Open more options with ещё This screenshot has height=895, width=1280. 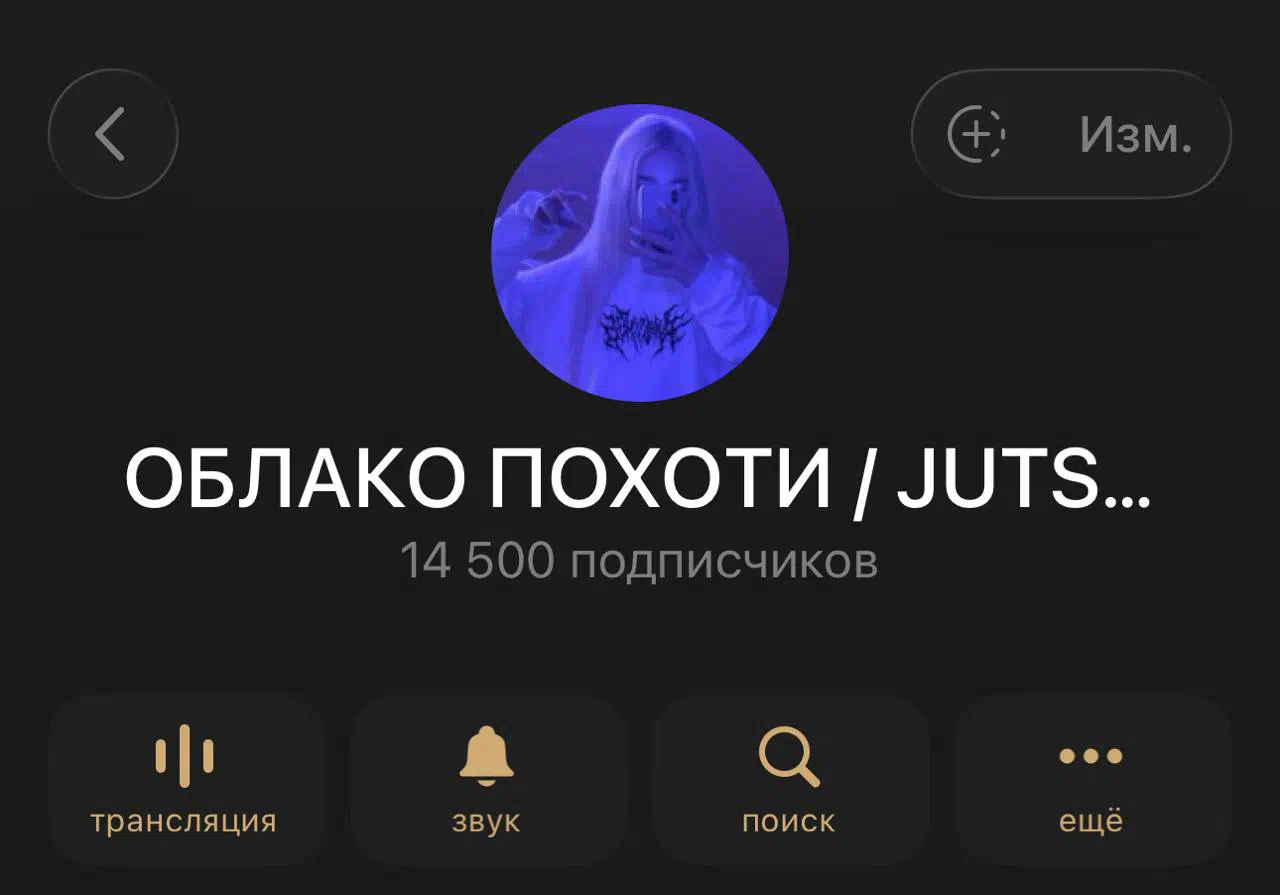(x=1091, y=779)
